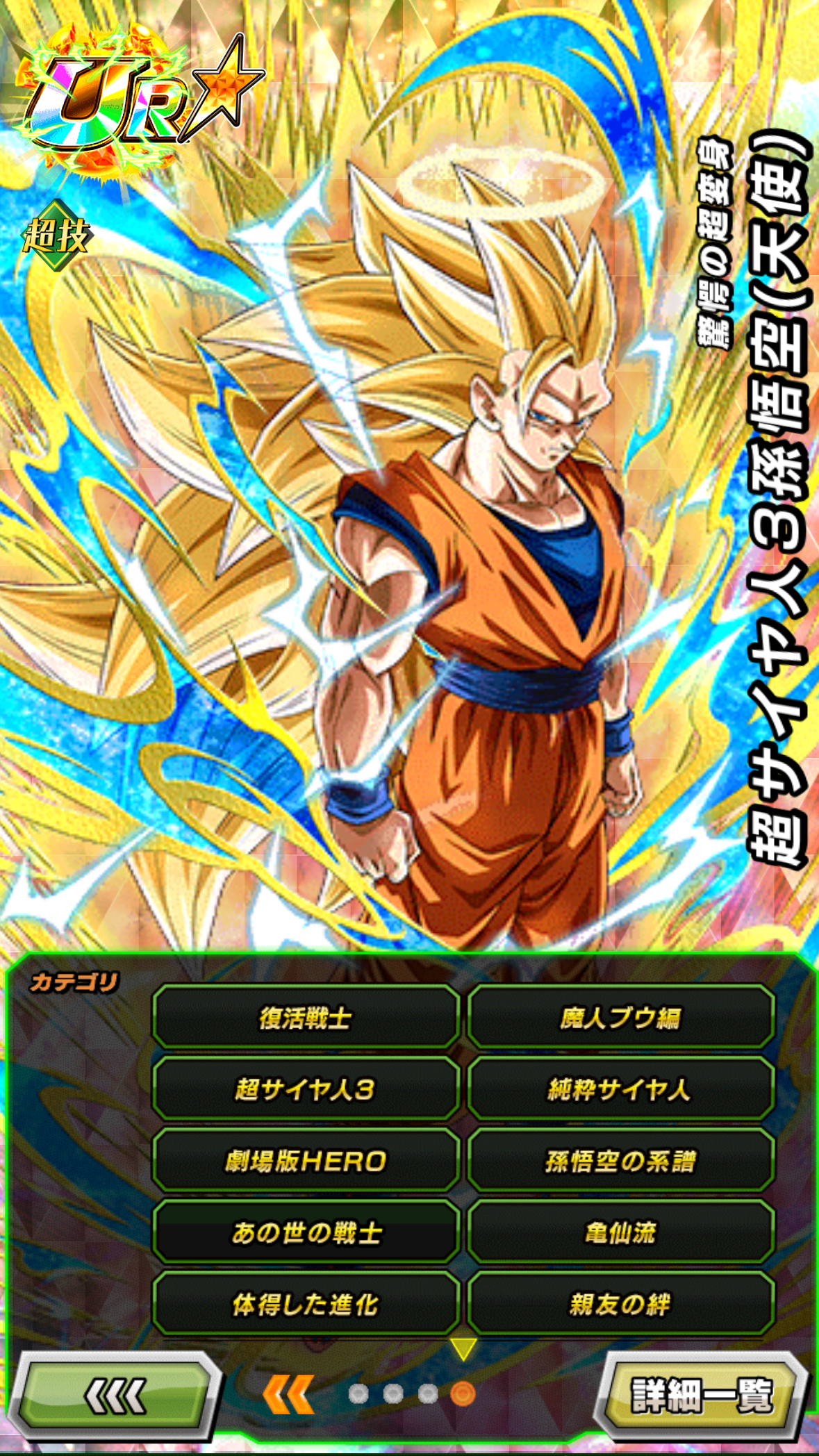Open 詳細一覧 details list

point(702,1395)
